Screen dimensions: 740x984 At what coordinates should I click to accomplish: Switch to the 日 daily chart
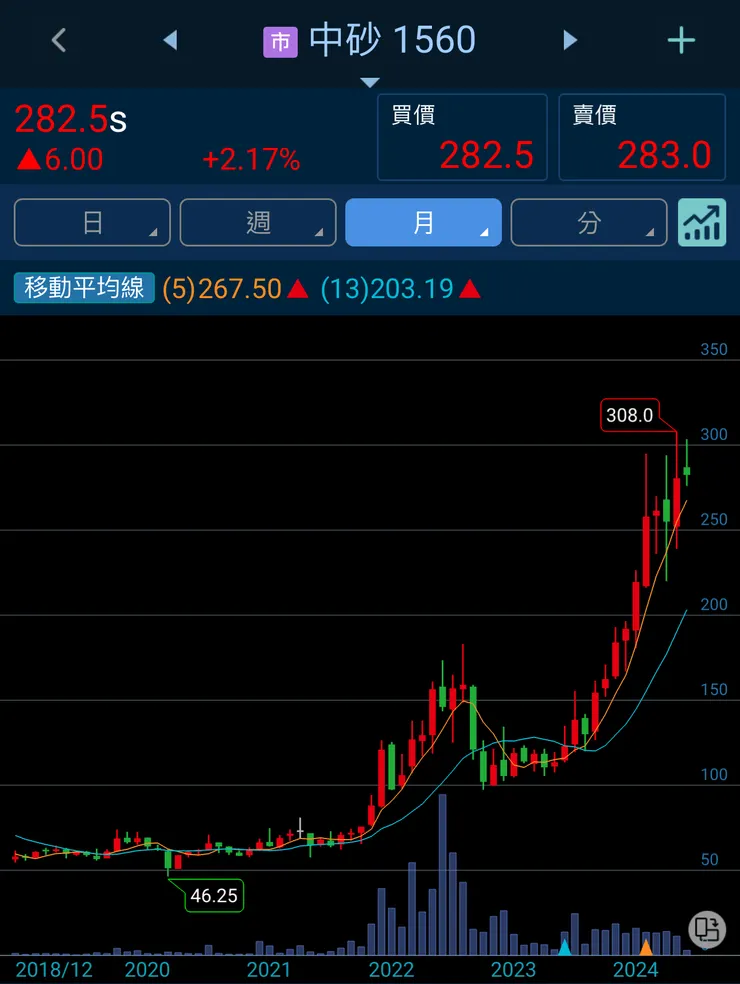(x=92, y=222)
